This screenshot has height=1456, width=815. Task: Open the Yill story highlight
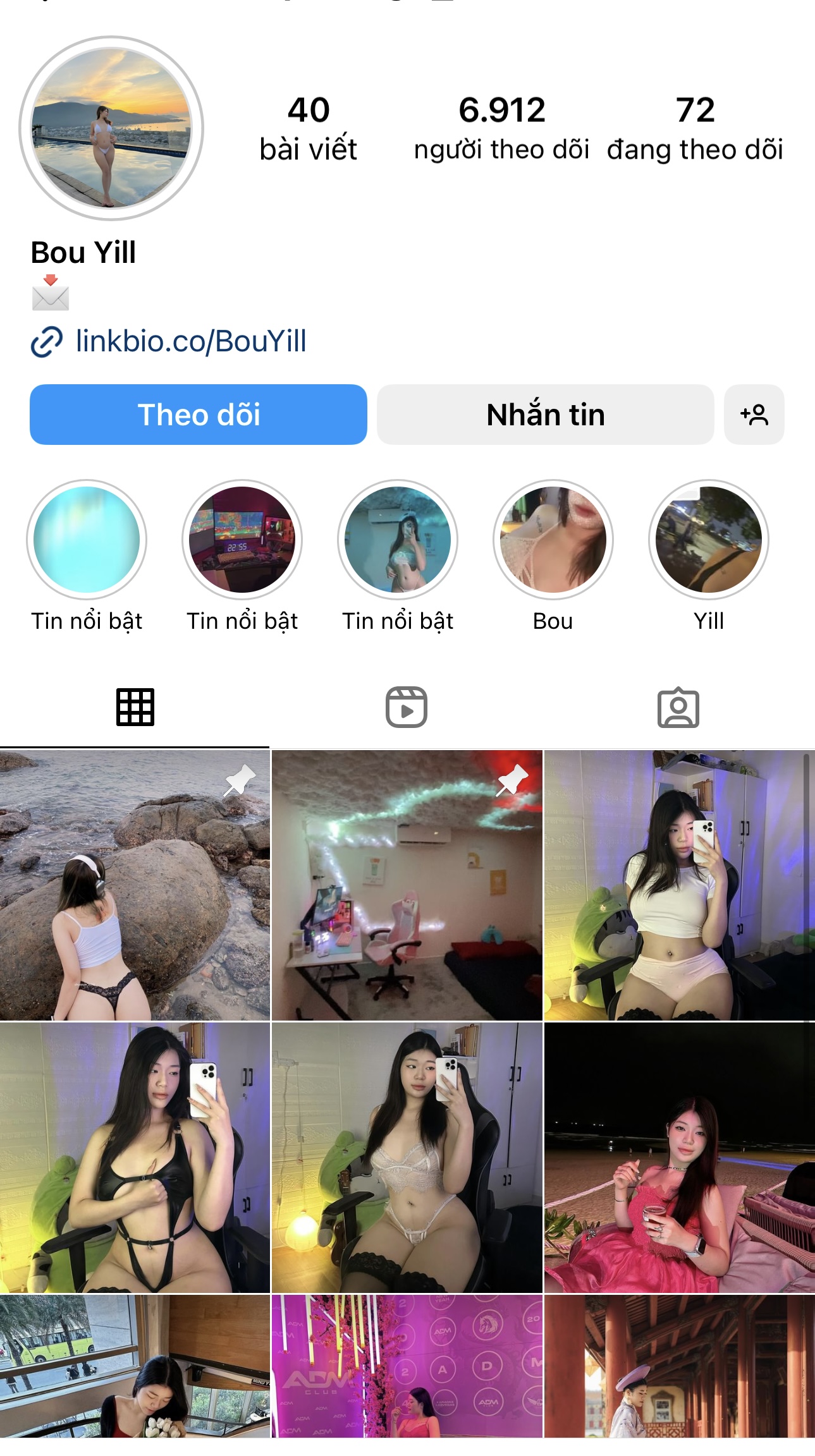pyautogui.click(x=708, y=540)
